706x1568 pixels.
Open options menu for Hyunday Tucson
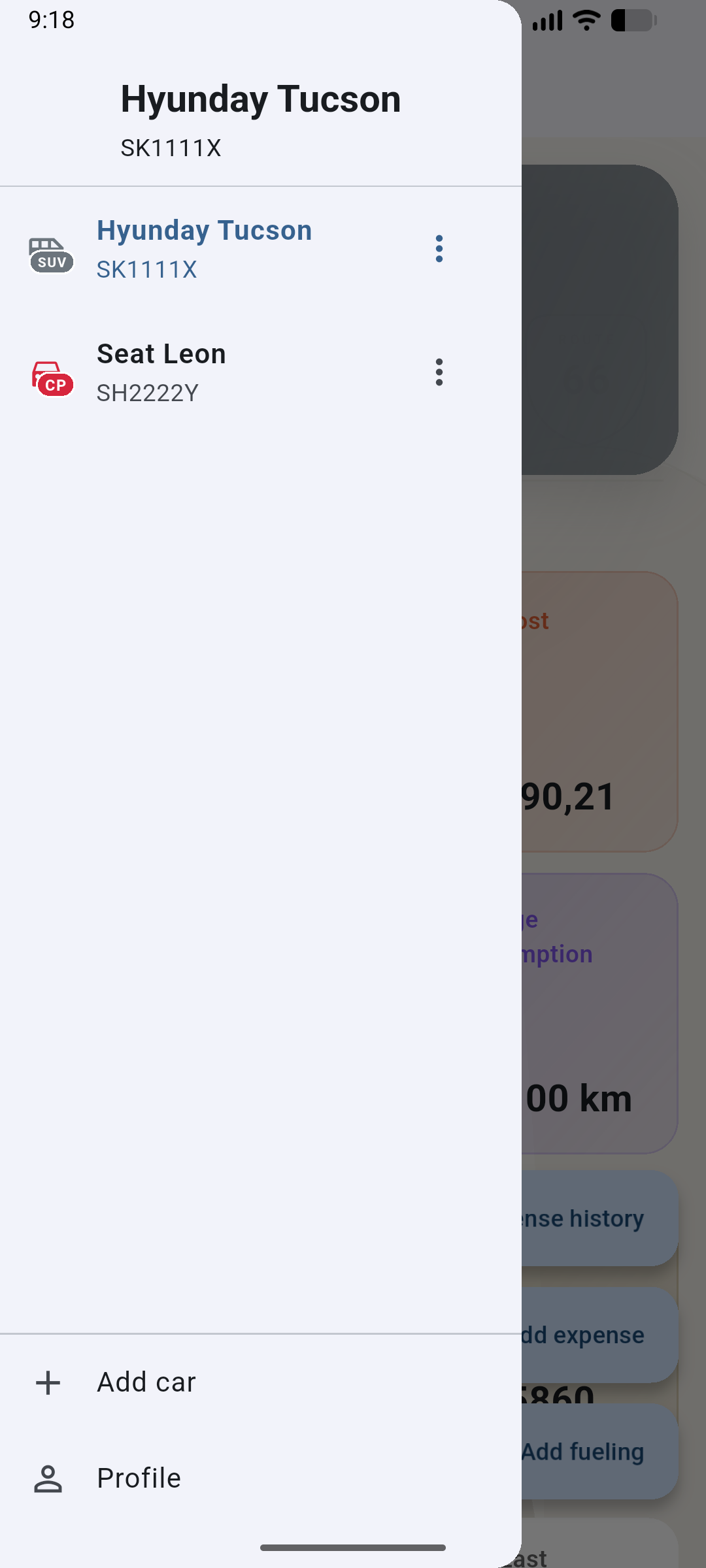439,249
